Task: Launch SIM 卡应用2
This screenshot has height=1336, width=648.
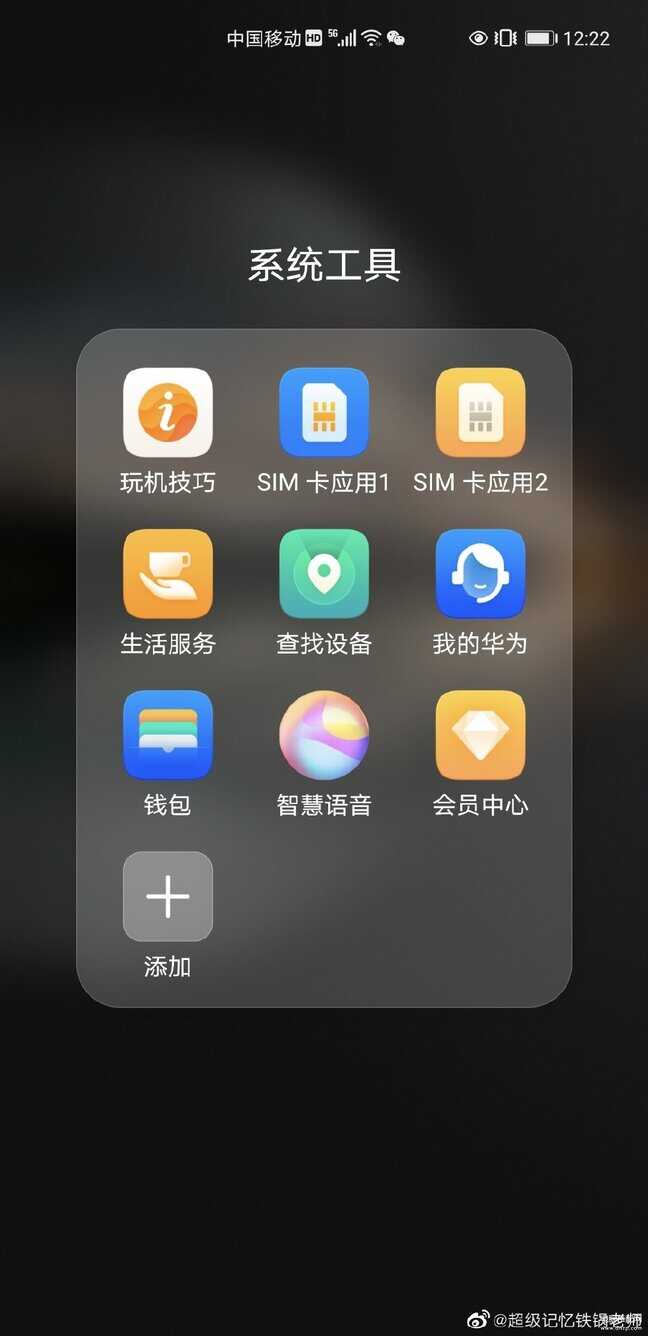Action: 480,412
